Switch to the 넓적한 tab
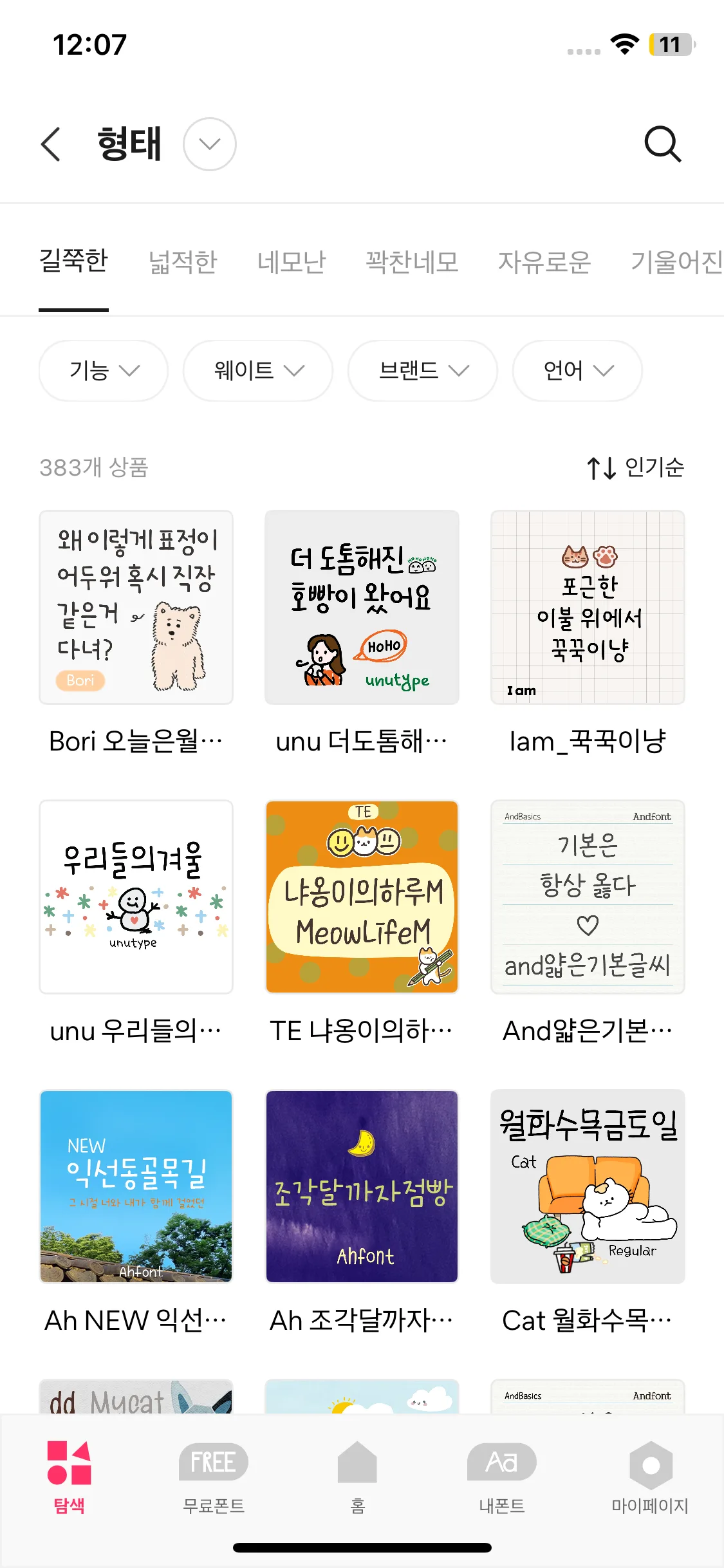This screenshot has height=1568, width=724. (183, 262)
